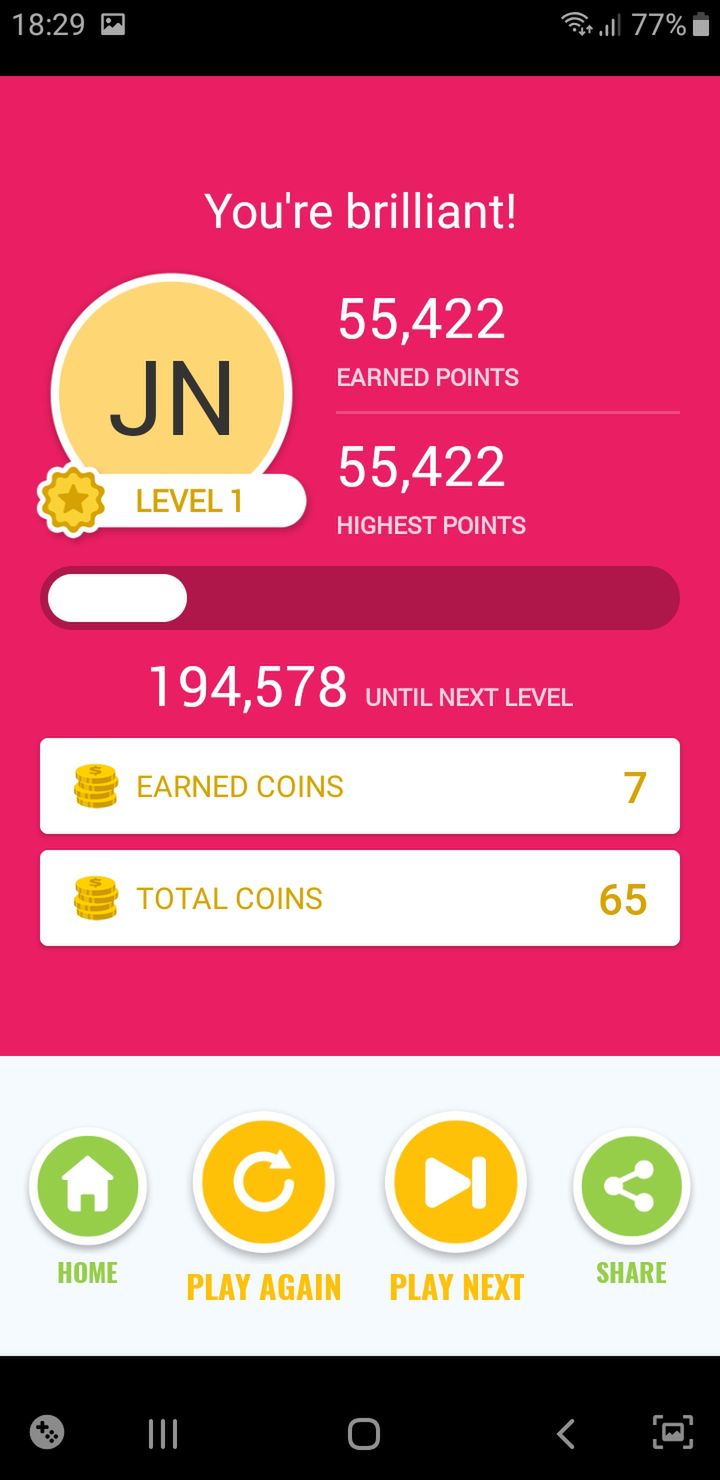Image resolution: width=720 pixels, height=1480 pixels.
Task: Start the next game with Play Next
Action: [x=456, y=1182]
